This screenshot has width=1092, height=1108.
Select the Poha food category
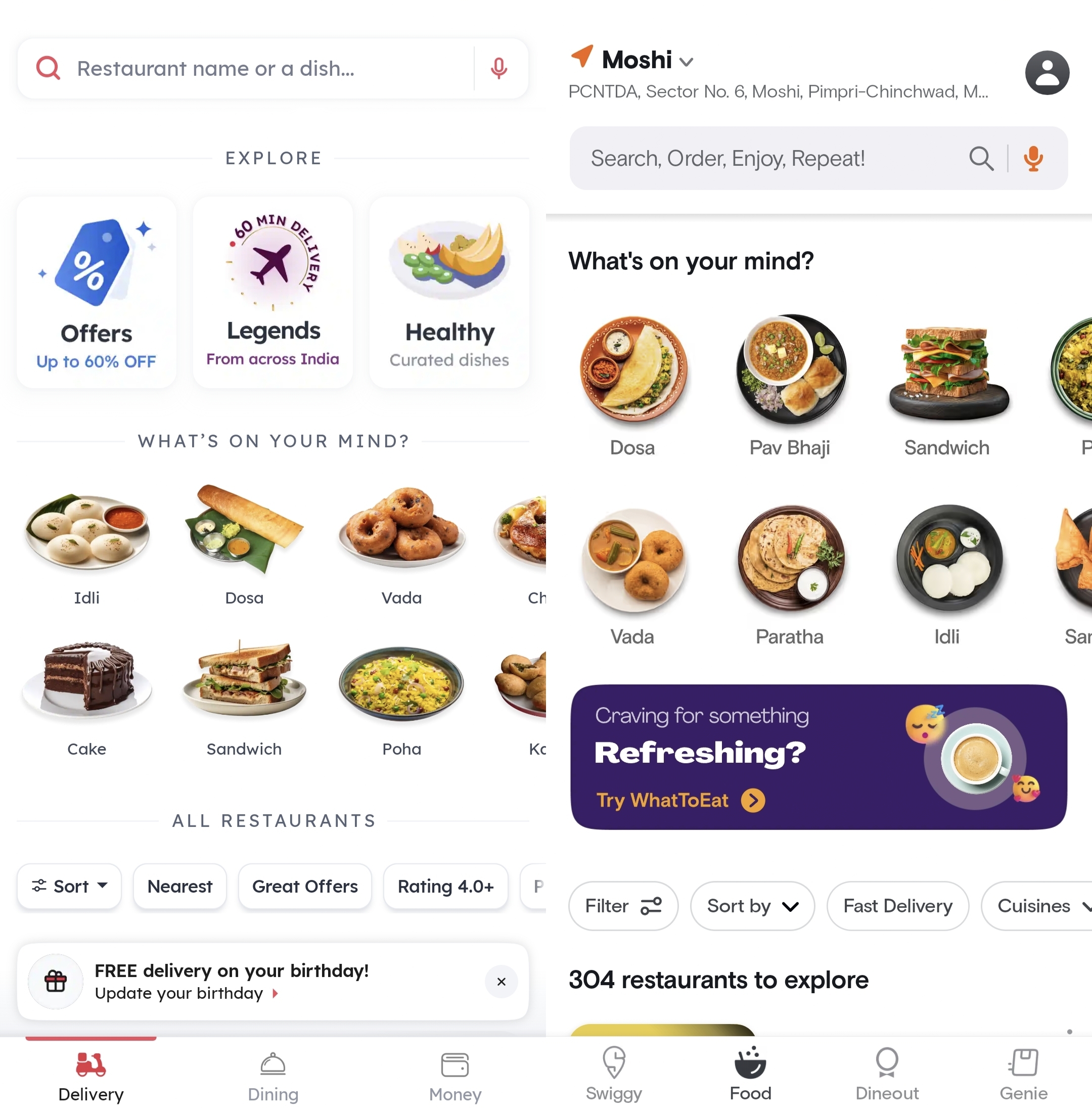[x=401, y=697]
